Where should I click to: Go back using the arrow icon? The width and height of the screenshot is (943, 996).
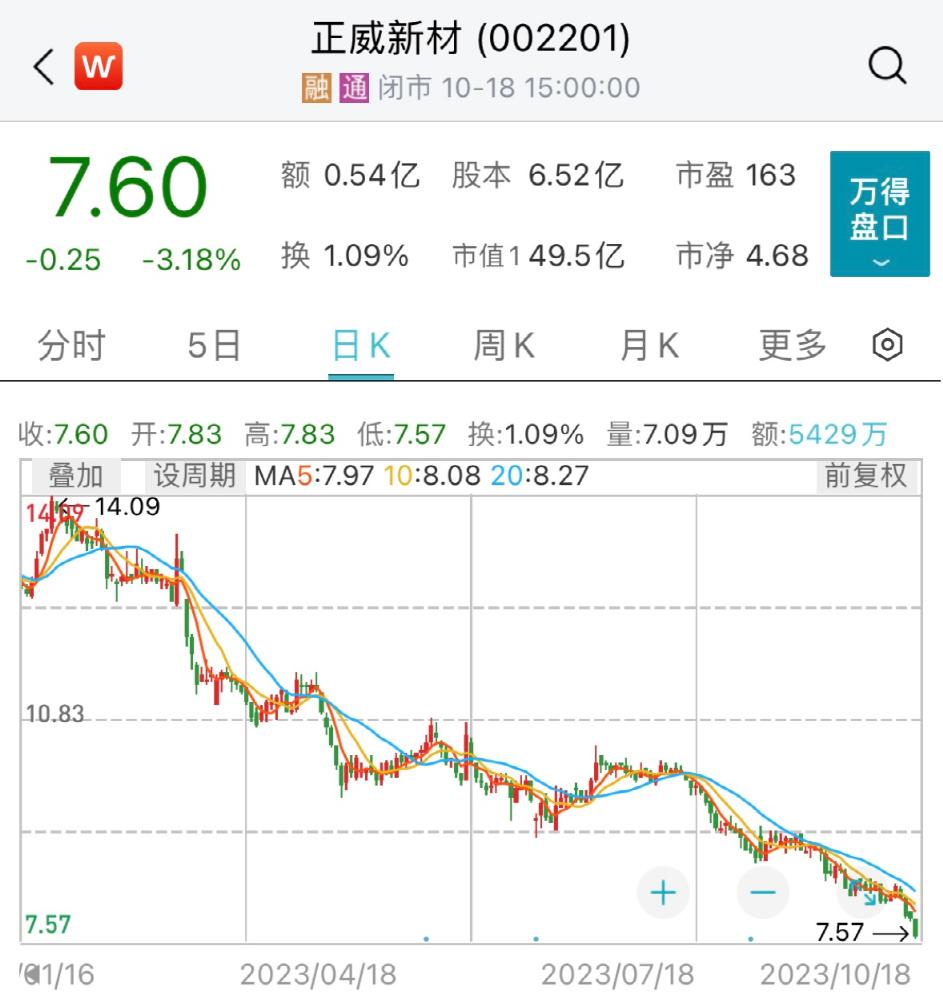(x=43, y=67)
